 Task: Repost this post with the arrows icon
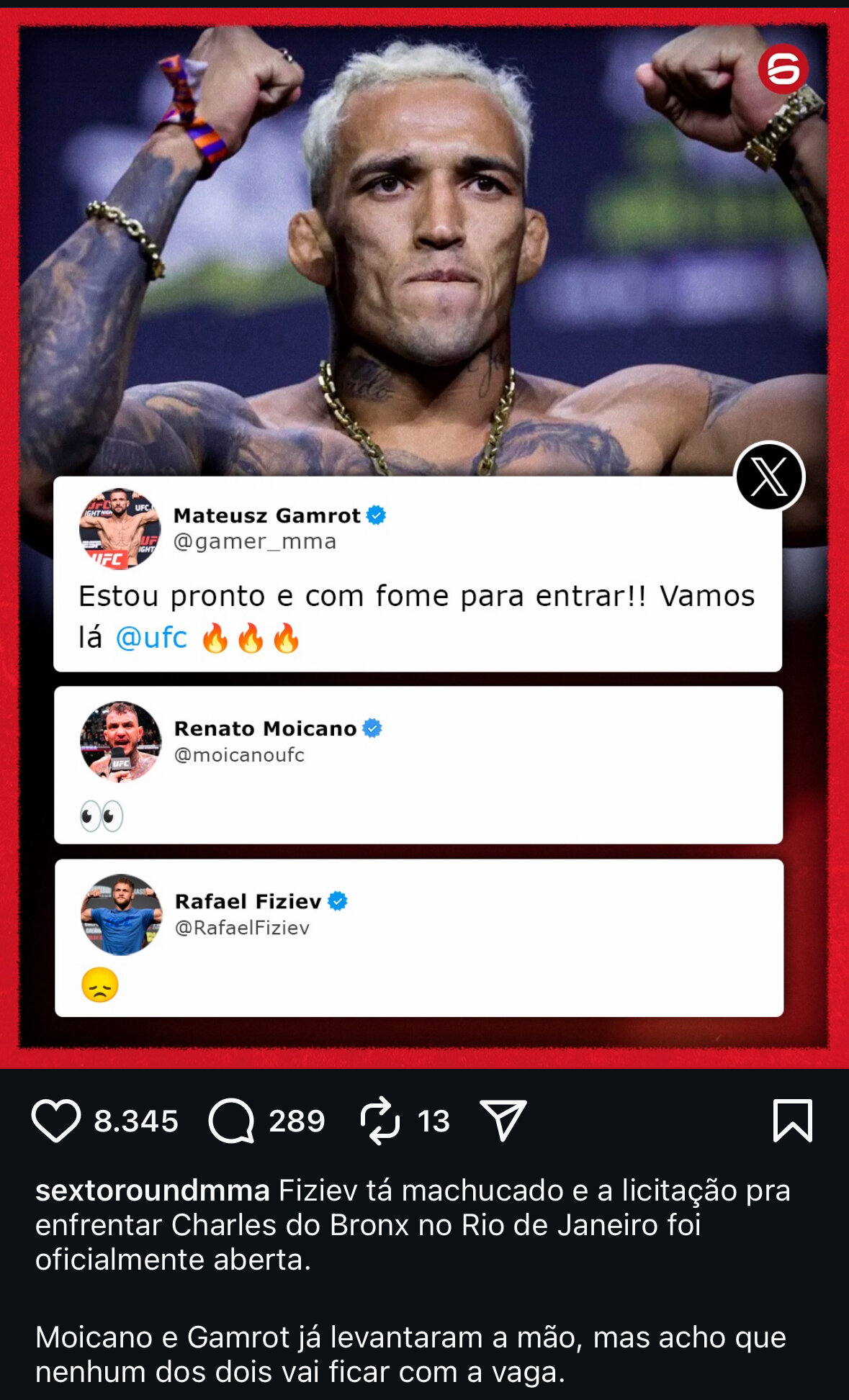point(379,1121)
